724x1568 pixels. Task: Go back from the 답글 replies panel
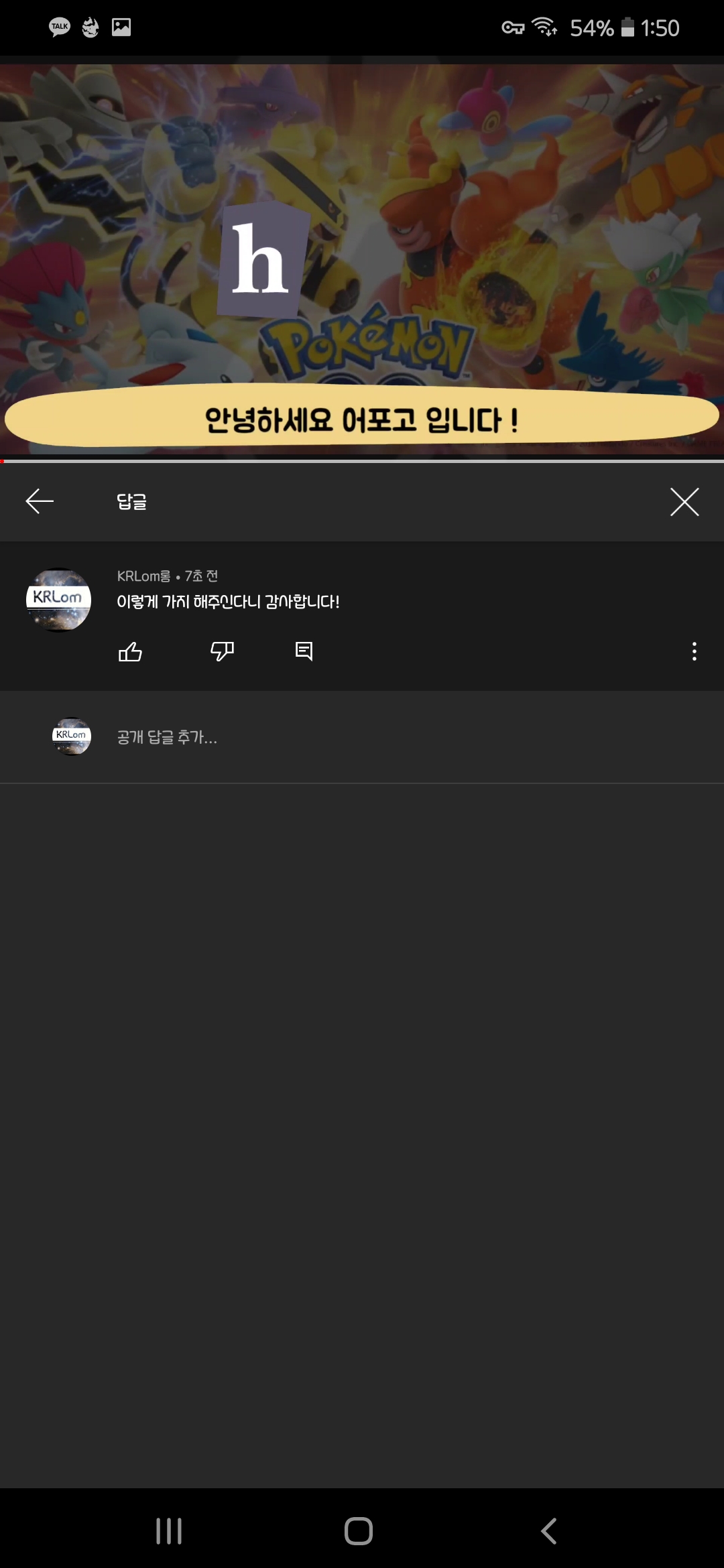(40, 501)
